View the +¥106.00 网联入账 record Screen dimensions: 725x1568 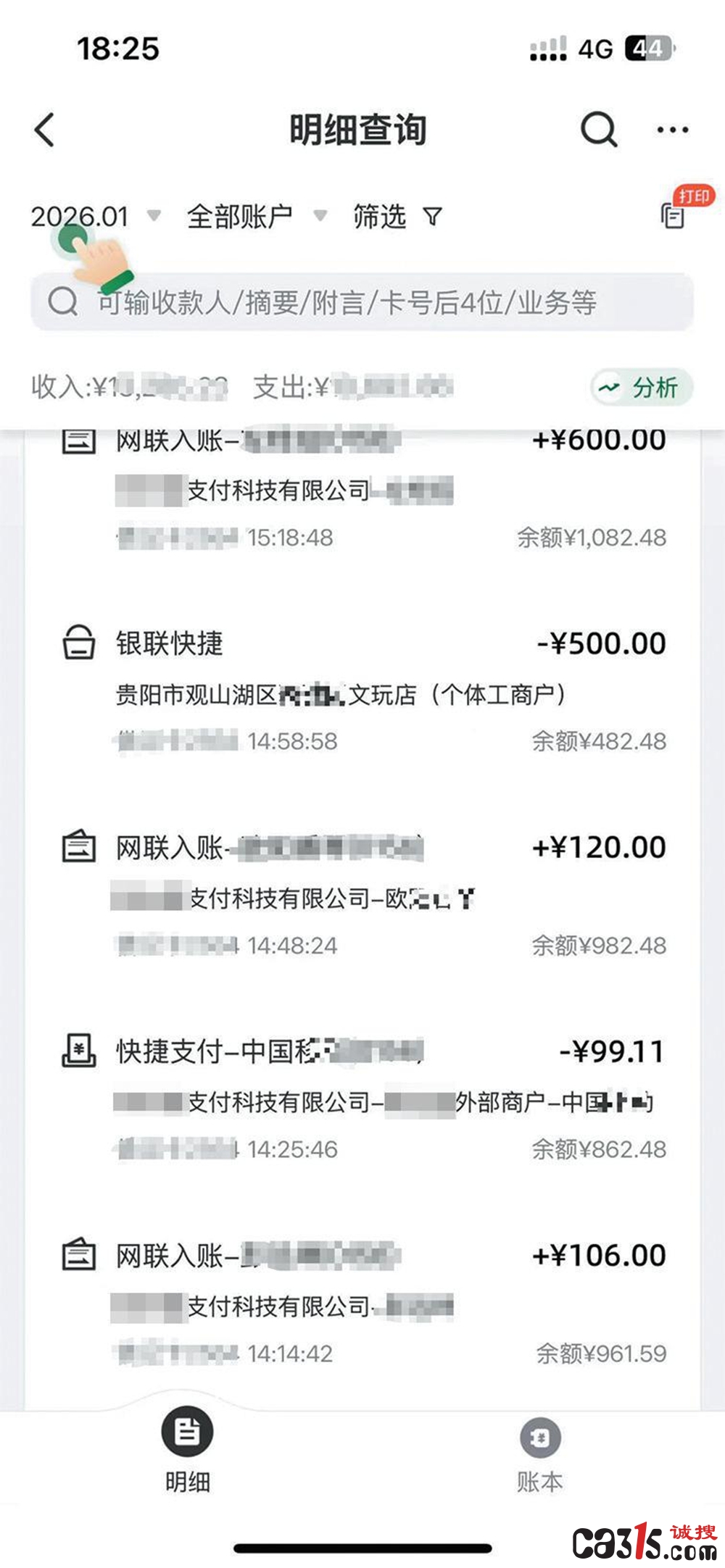pos(362,1304)
